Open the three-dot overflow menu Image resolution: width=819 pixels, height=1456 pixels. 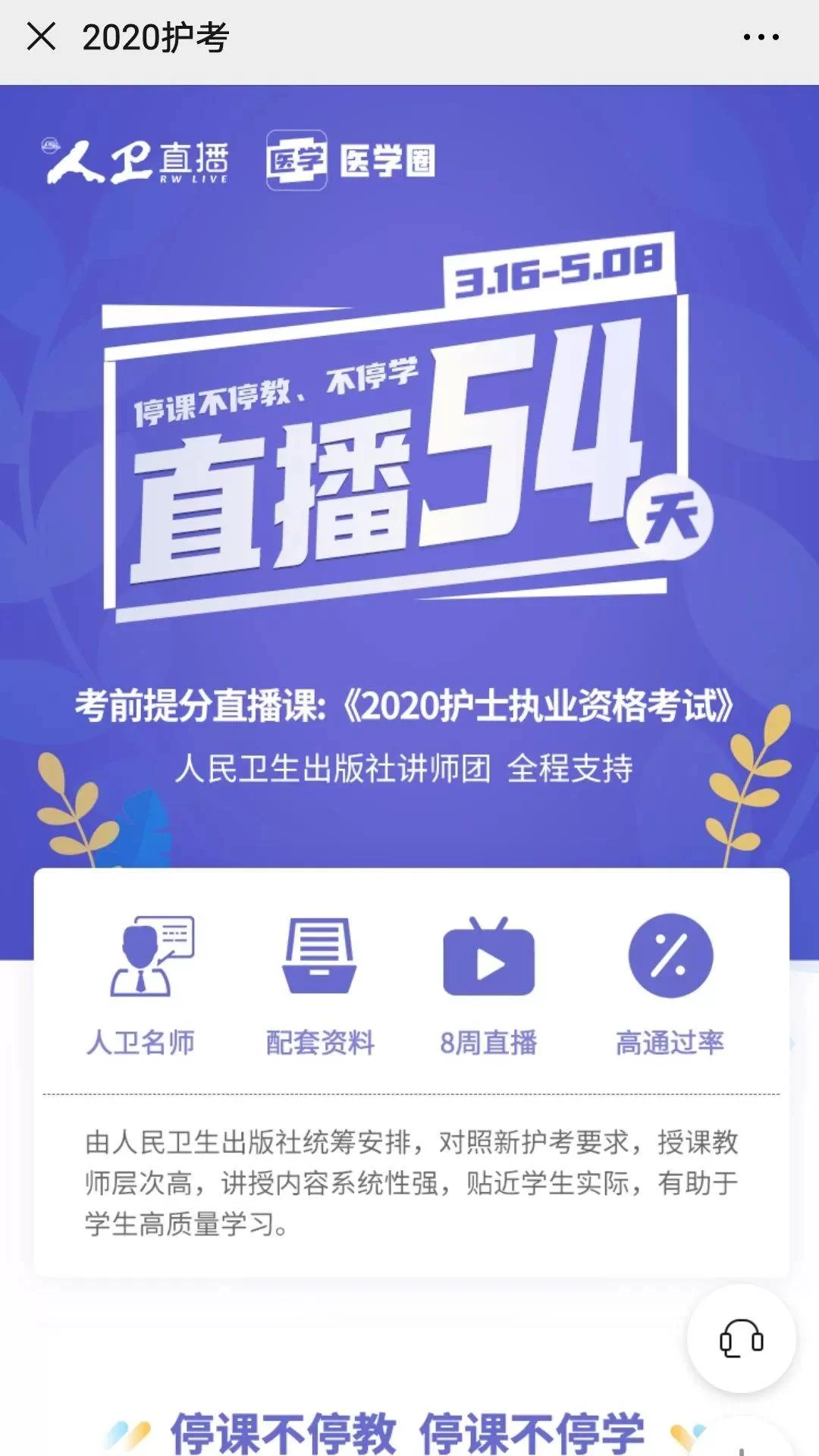point(761,36)
